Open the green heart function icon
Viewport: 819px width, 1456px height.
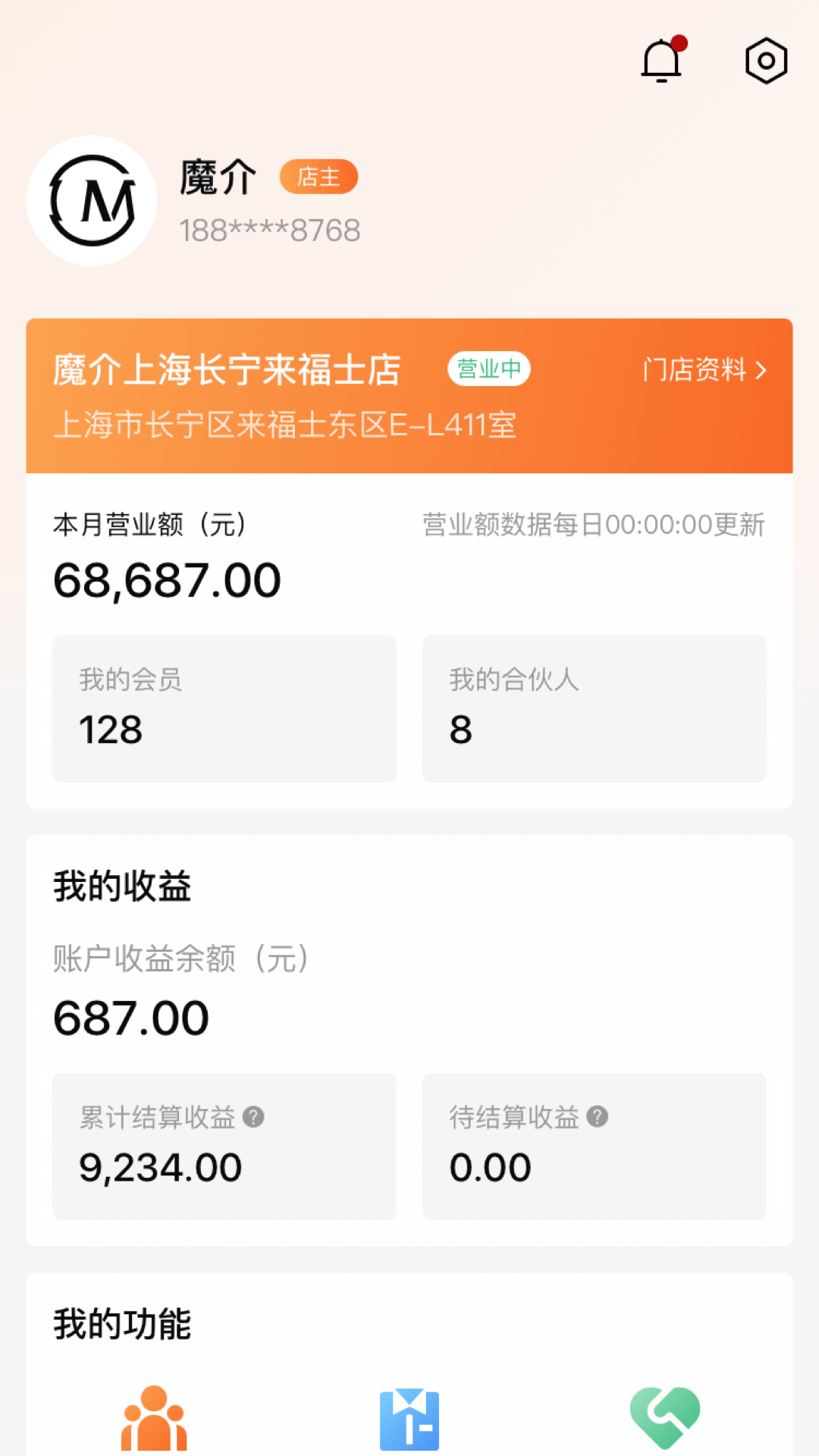pos(664,1417)
